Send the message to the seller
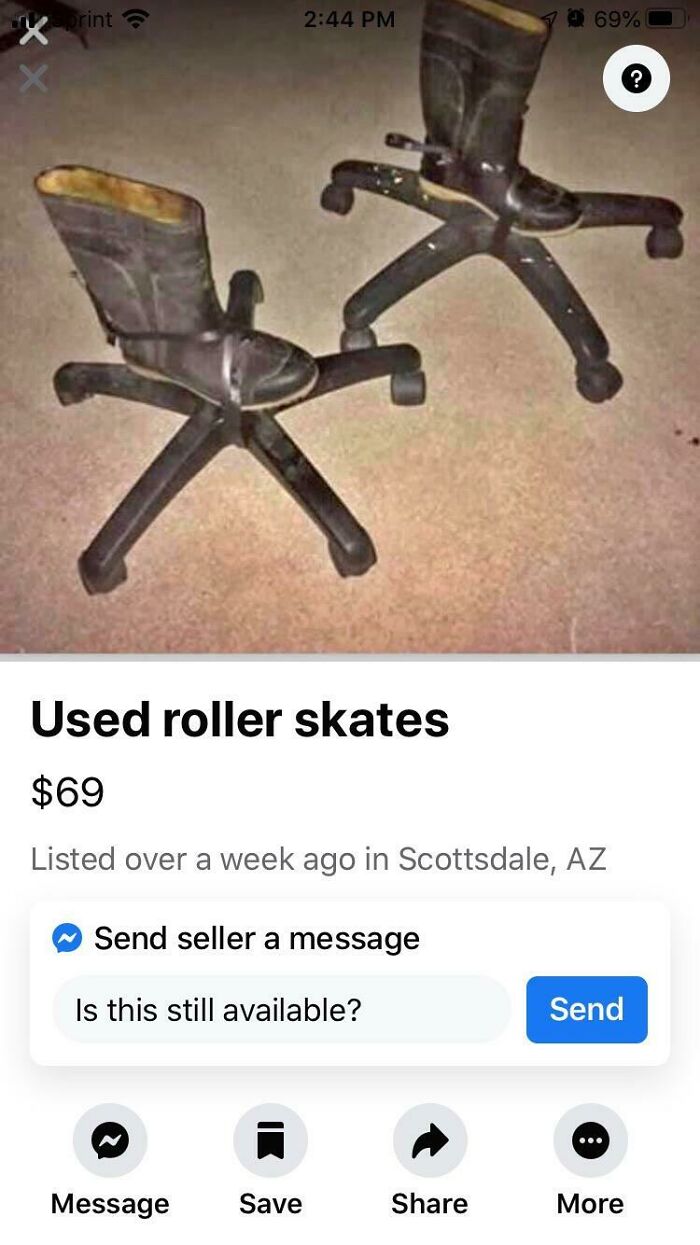Image resolution: width=700 pixels, height=1245 pixels. click(586, 1009)
